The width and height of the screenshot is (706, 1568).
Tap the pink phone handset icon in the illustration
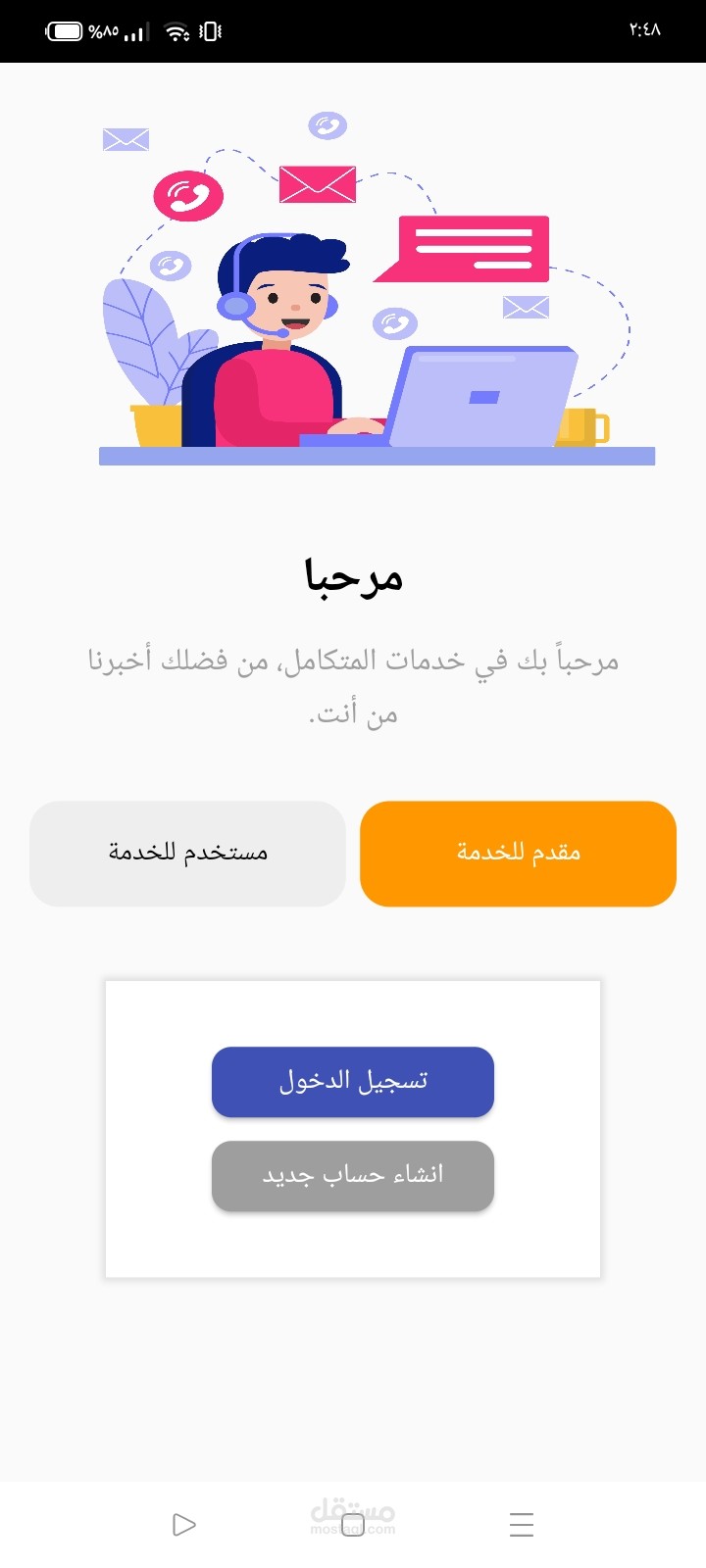[x=189, y=195]
